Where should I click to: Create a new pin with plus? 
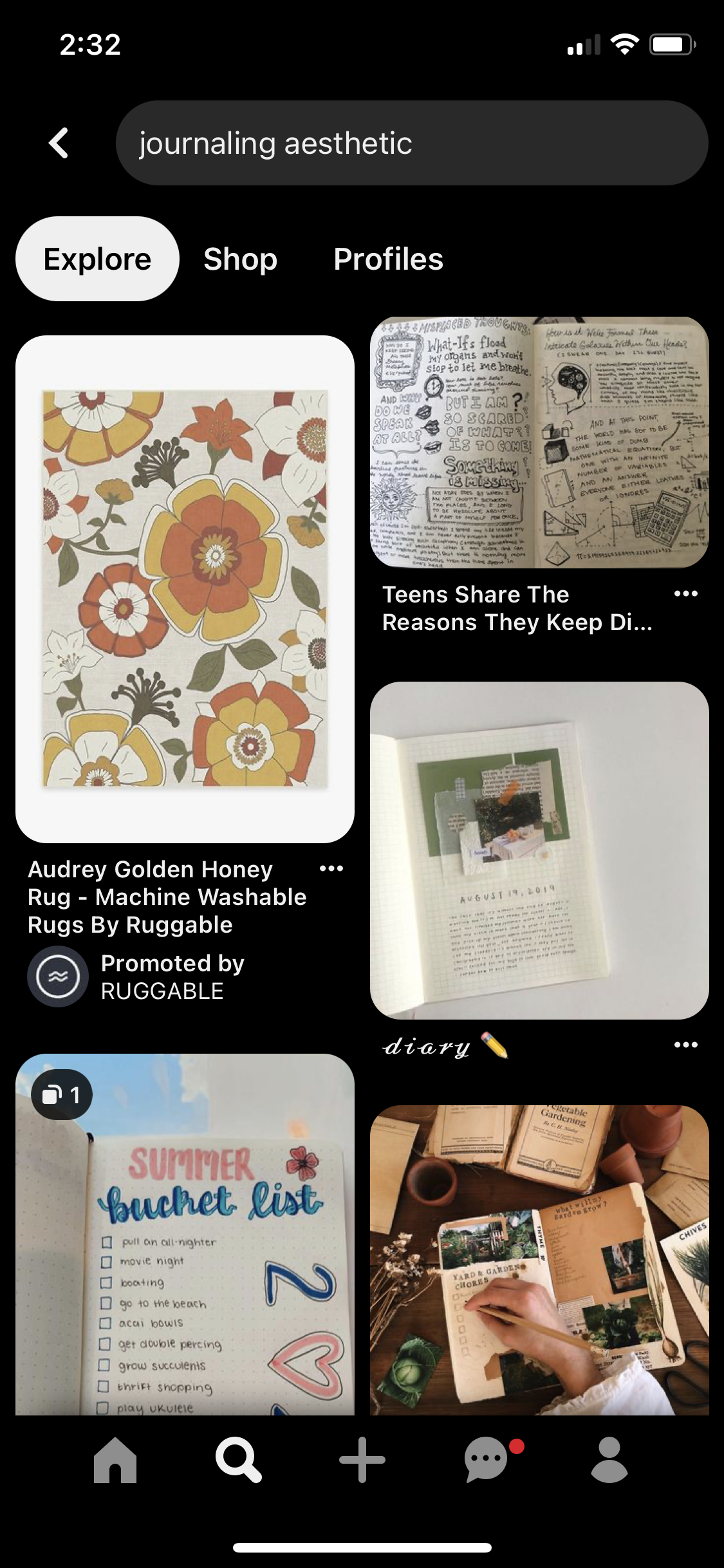point(362,1460)
